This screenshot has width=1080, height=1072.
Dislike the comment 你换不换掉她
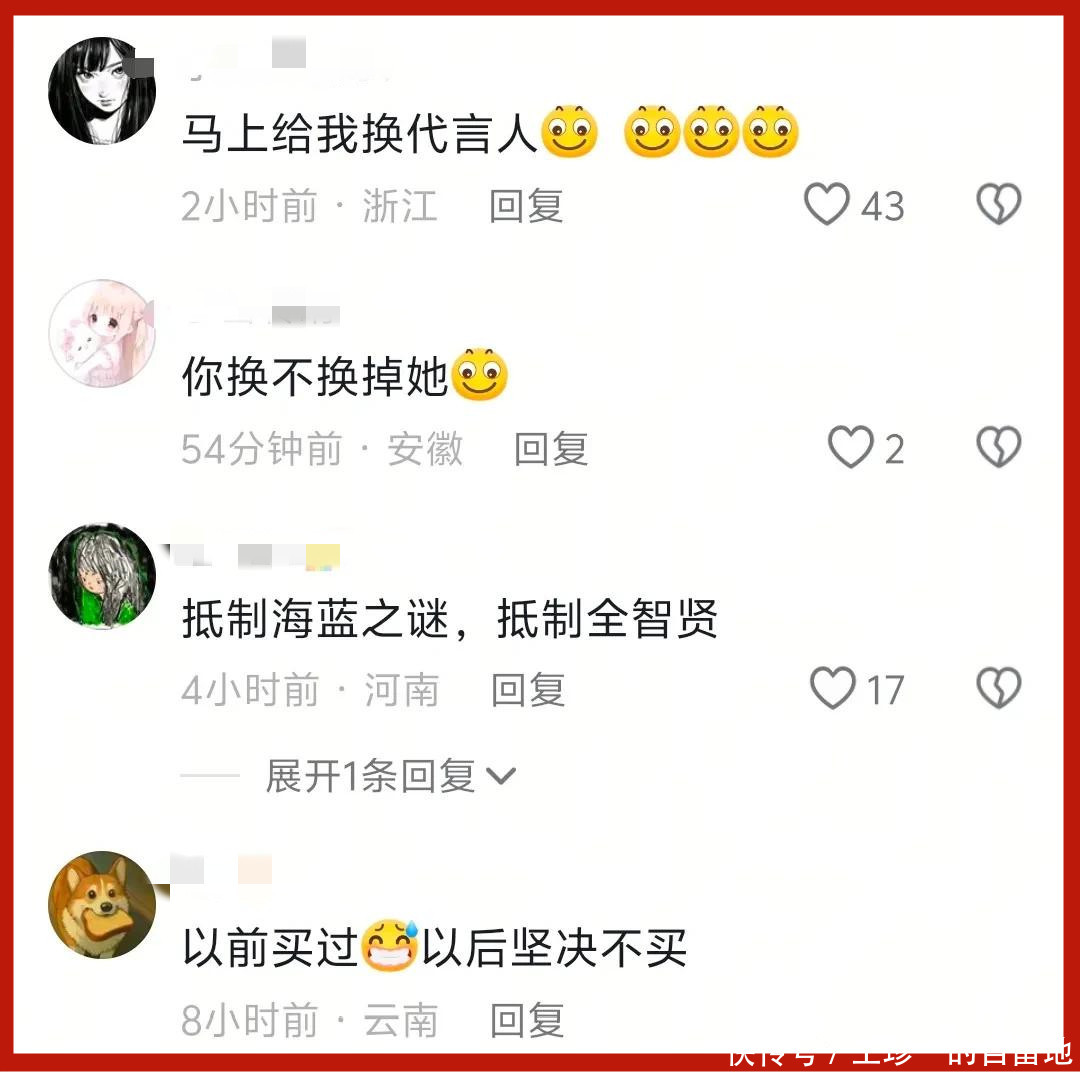click(998, 448)
